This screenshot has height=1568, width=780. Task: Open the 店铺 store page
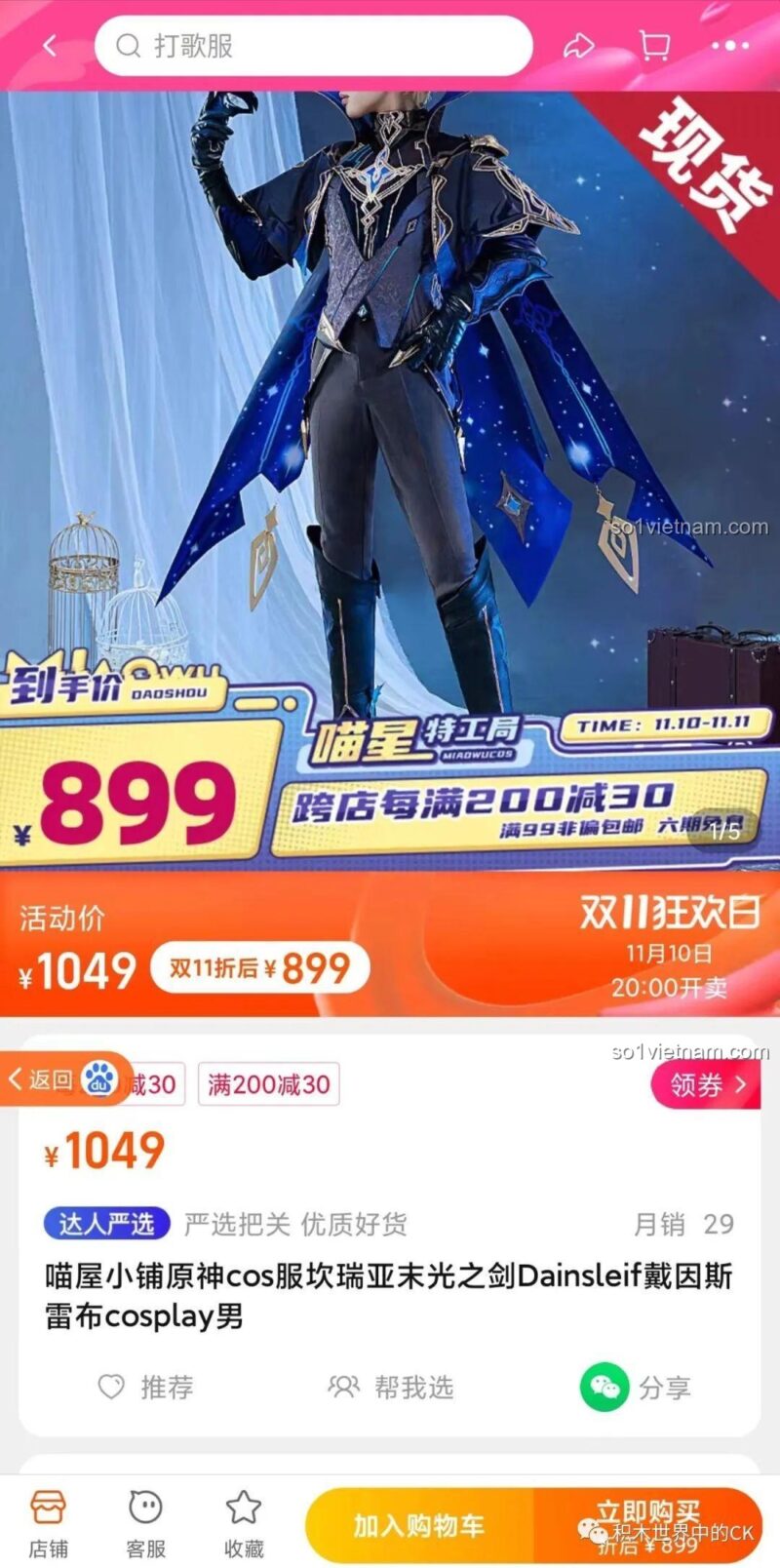[x=48, y=1523]
